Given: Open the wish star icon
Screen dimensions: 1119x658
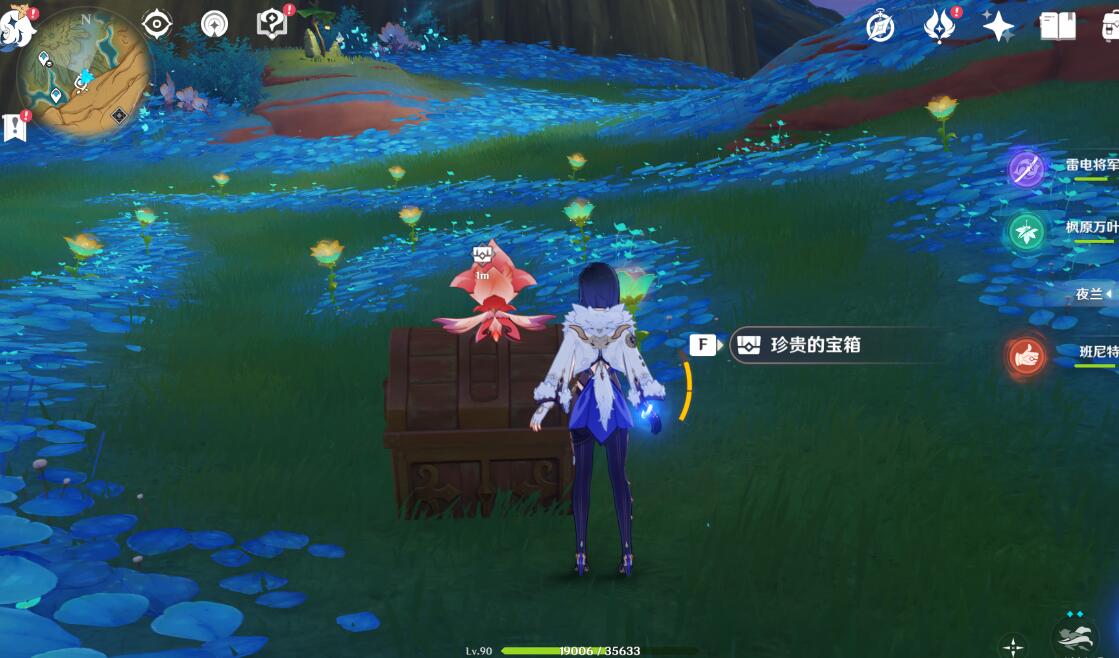Looking at the screenshot, I should click(998, 27).
